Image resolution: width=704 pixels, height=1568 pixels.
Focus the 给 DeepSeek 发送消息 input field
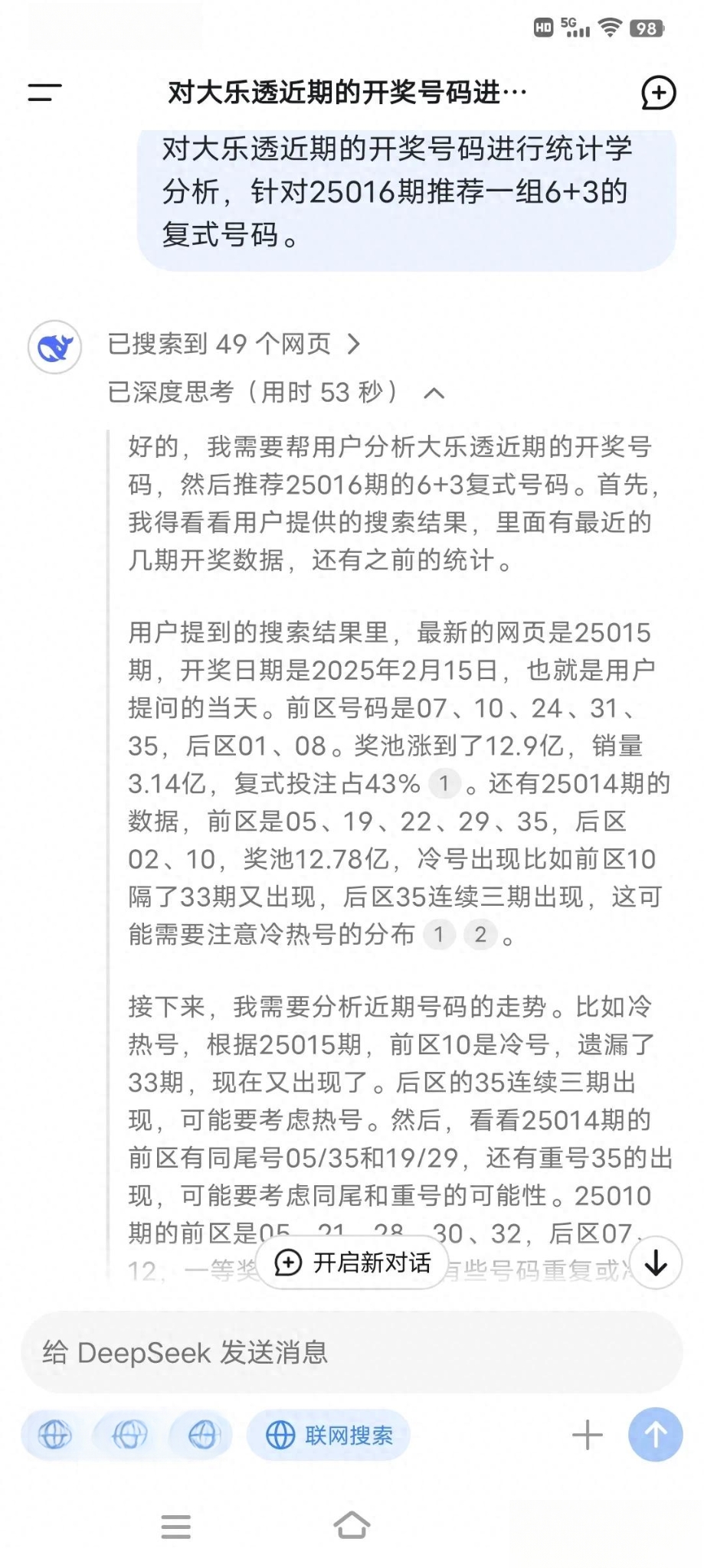pos(352,1352)
